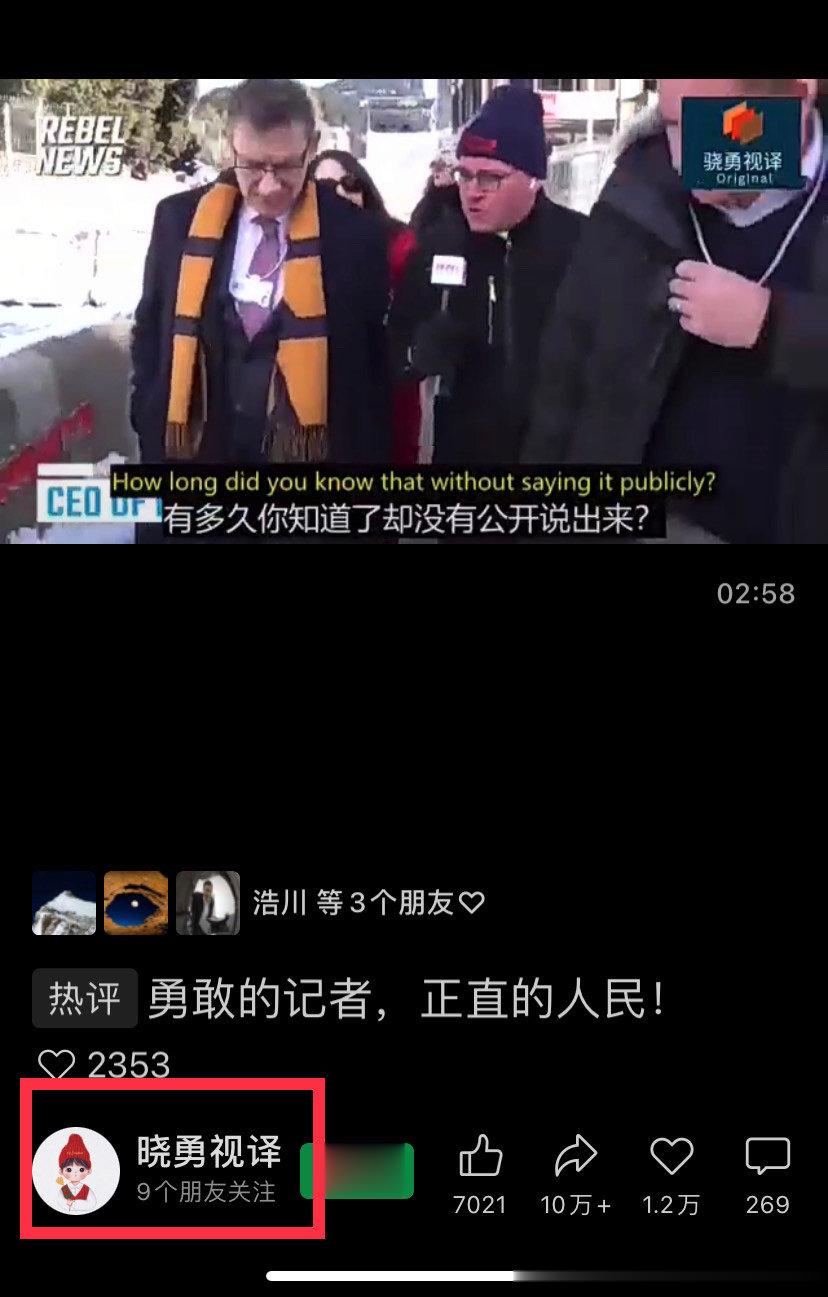Screen dimensions: 828x1297
Task: Tap the video to pause playback
Action: click(x=414, y=311)
